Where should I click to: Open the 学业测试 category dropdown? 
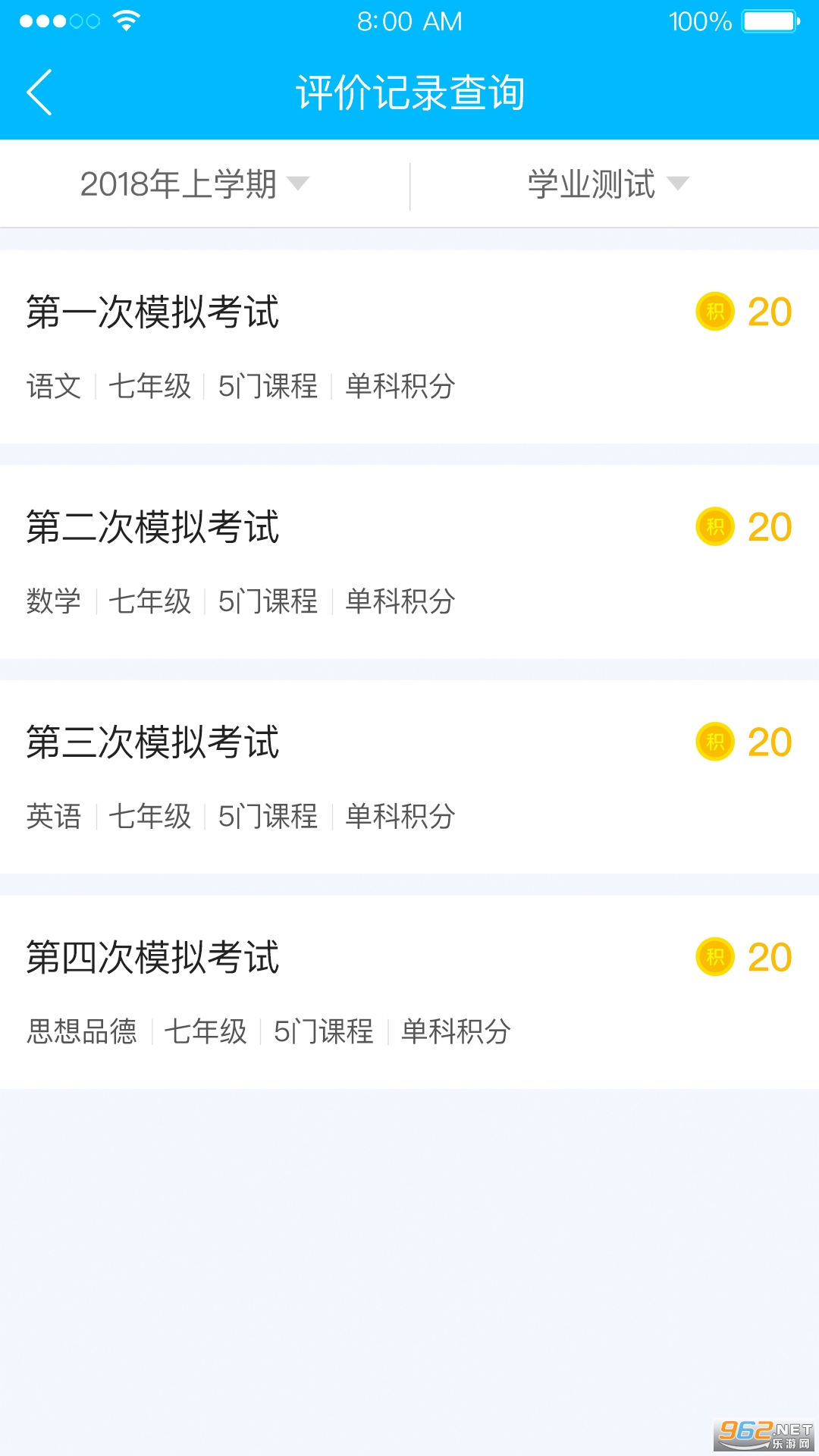coord(607,184)
